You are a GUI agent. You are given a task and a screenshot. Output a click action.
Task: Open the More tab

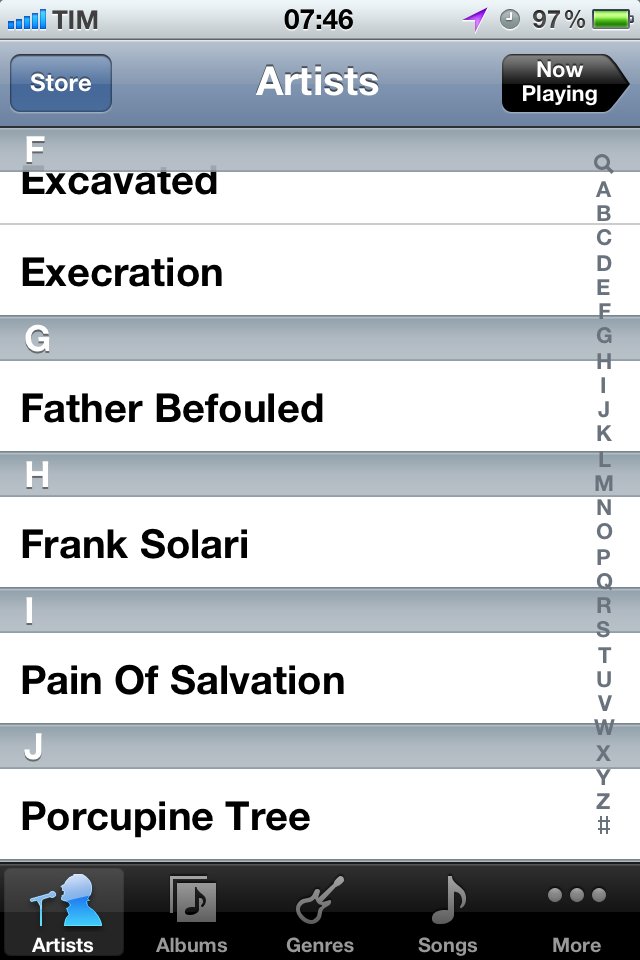(x=577, y=912)
